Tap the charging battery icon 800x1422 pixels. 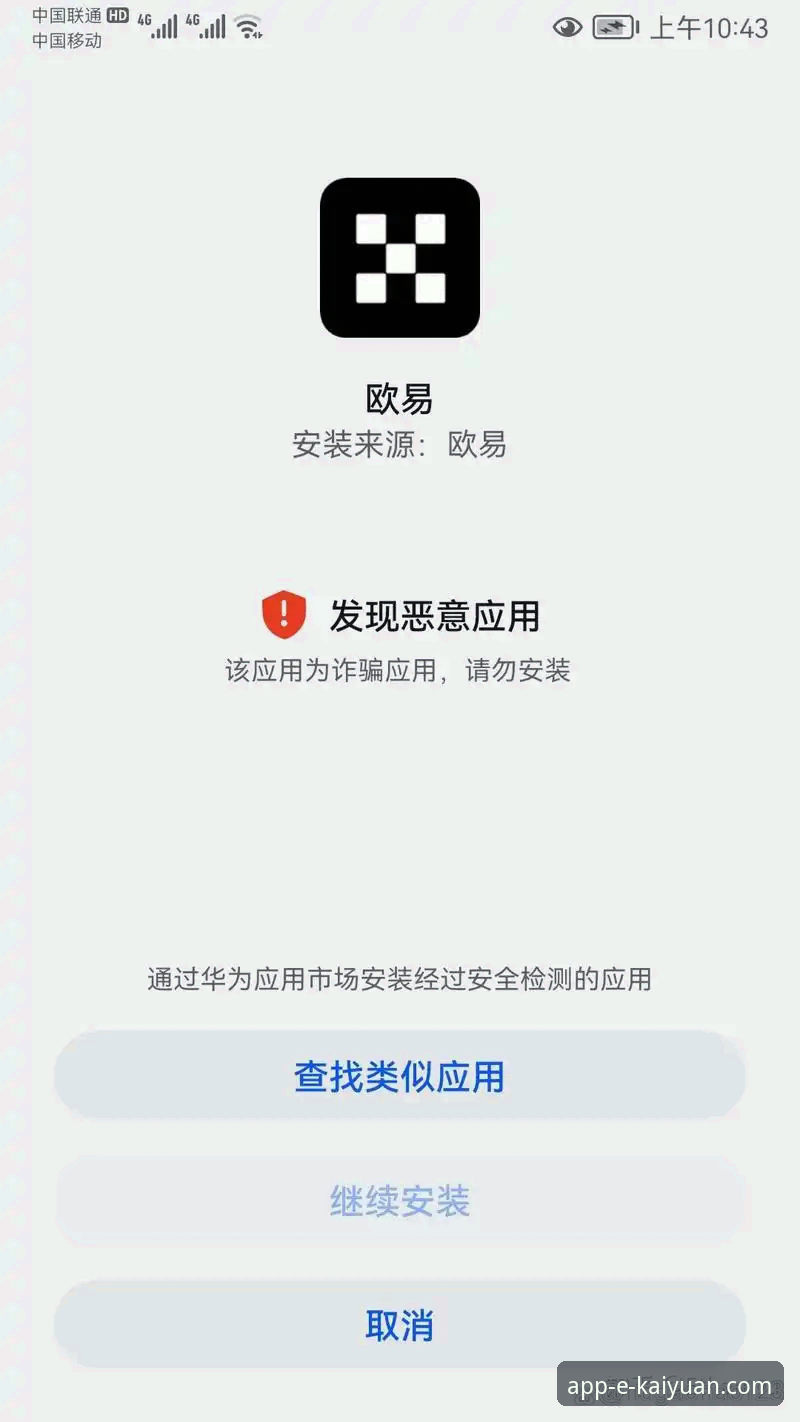tap(612, 27)
